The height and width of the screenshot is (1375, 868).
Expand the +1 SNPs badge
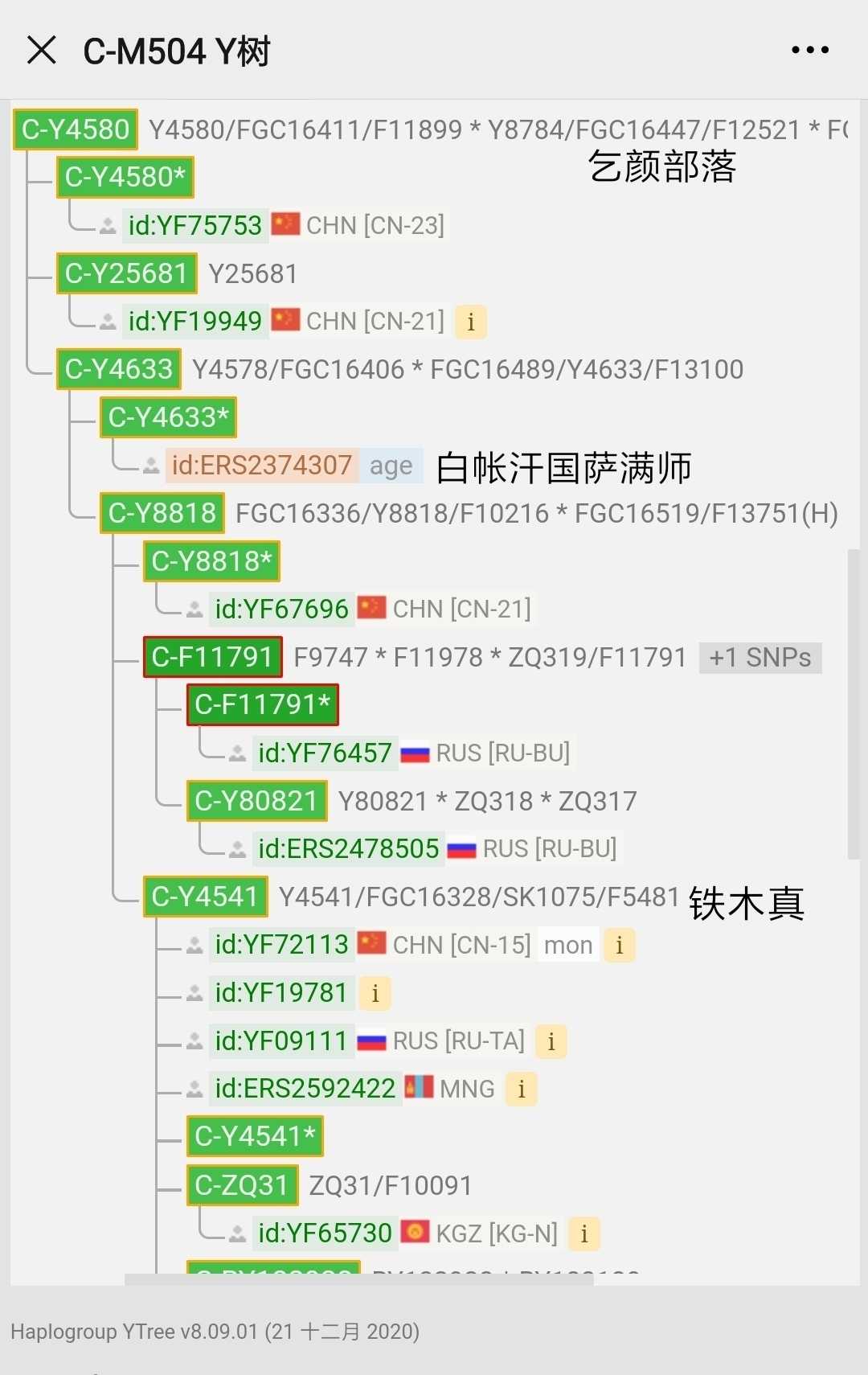(x=759, y=658)
